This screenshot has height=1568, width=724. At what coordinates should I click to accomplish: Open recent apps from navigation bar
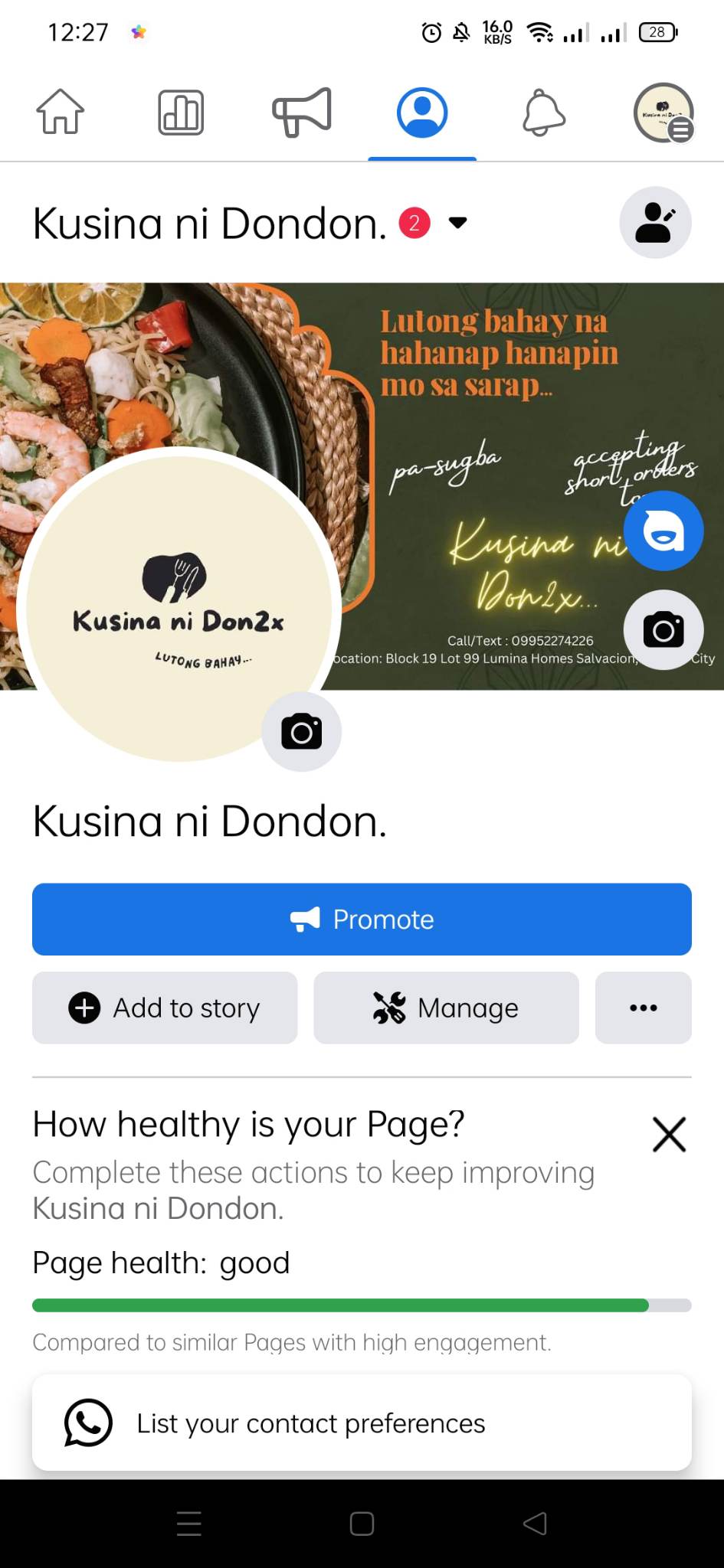189,1523
